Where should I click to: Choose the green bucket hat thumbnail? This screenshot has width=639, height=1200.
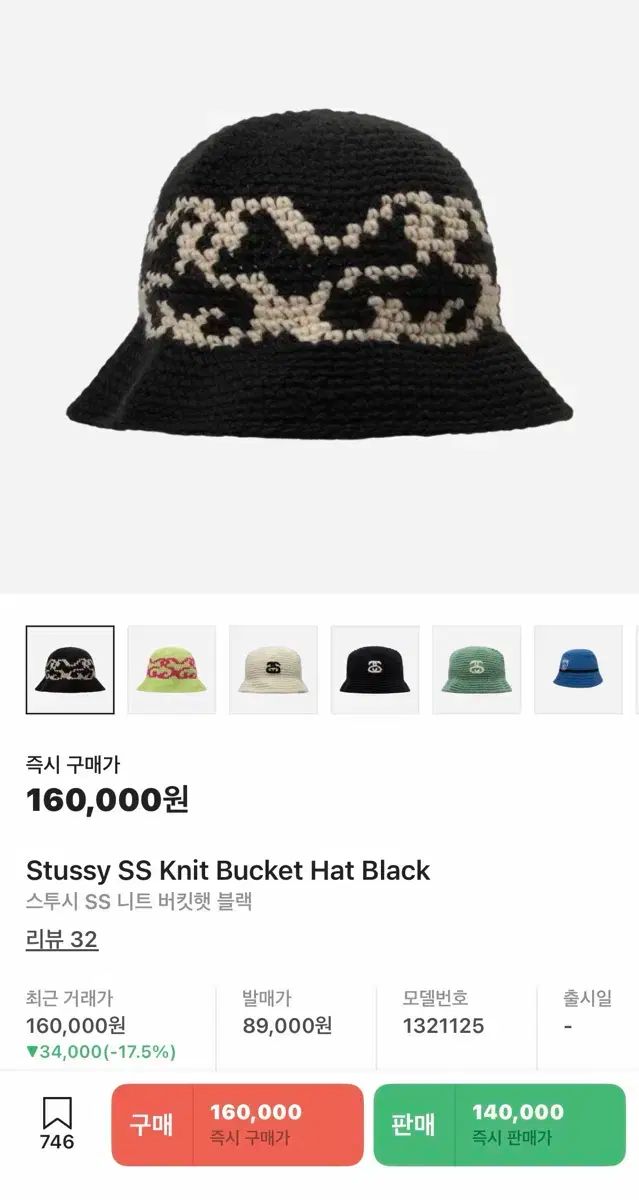477,669
